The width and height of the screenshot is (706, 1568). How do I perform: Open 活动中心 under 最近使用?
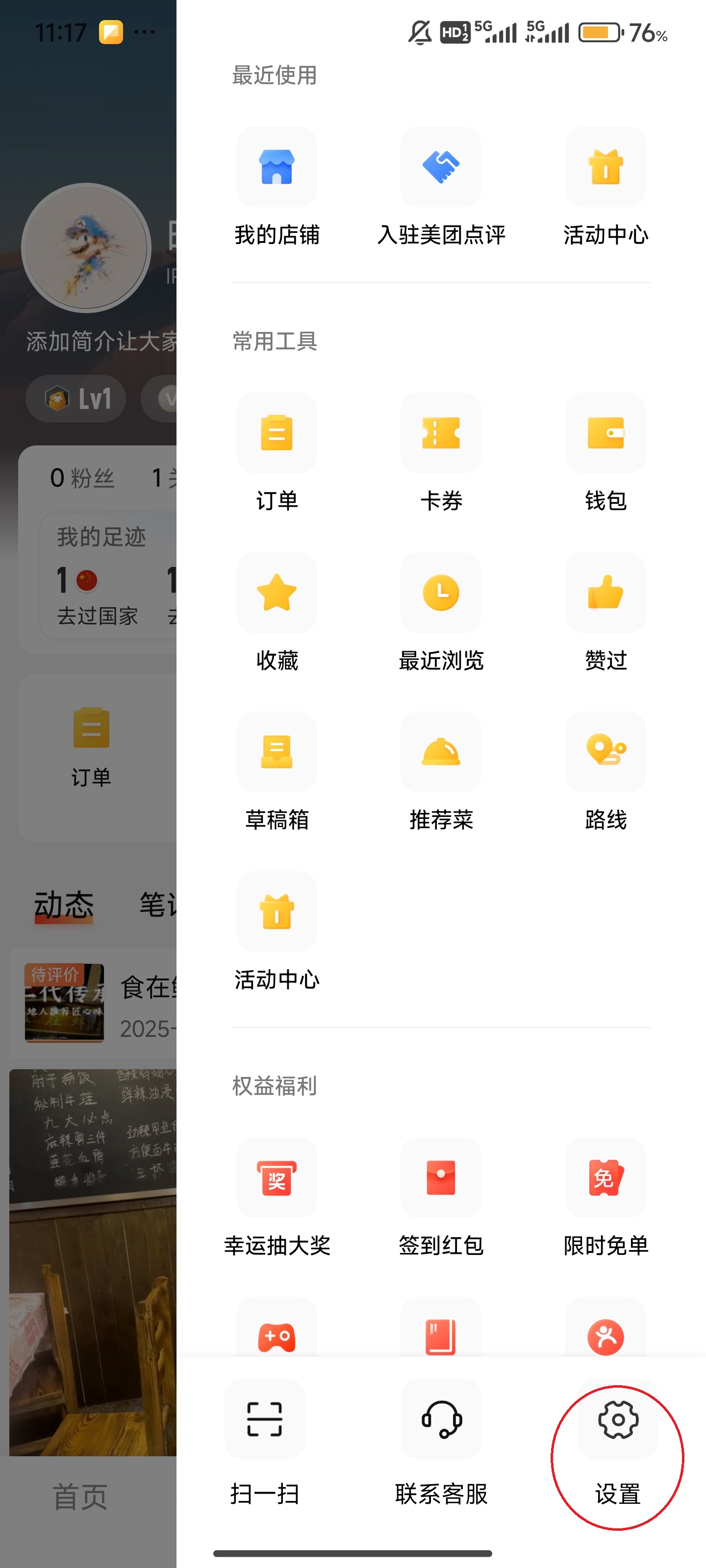click(605, 168)
